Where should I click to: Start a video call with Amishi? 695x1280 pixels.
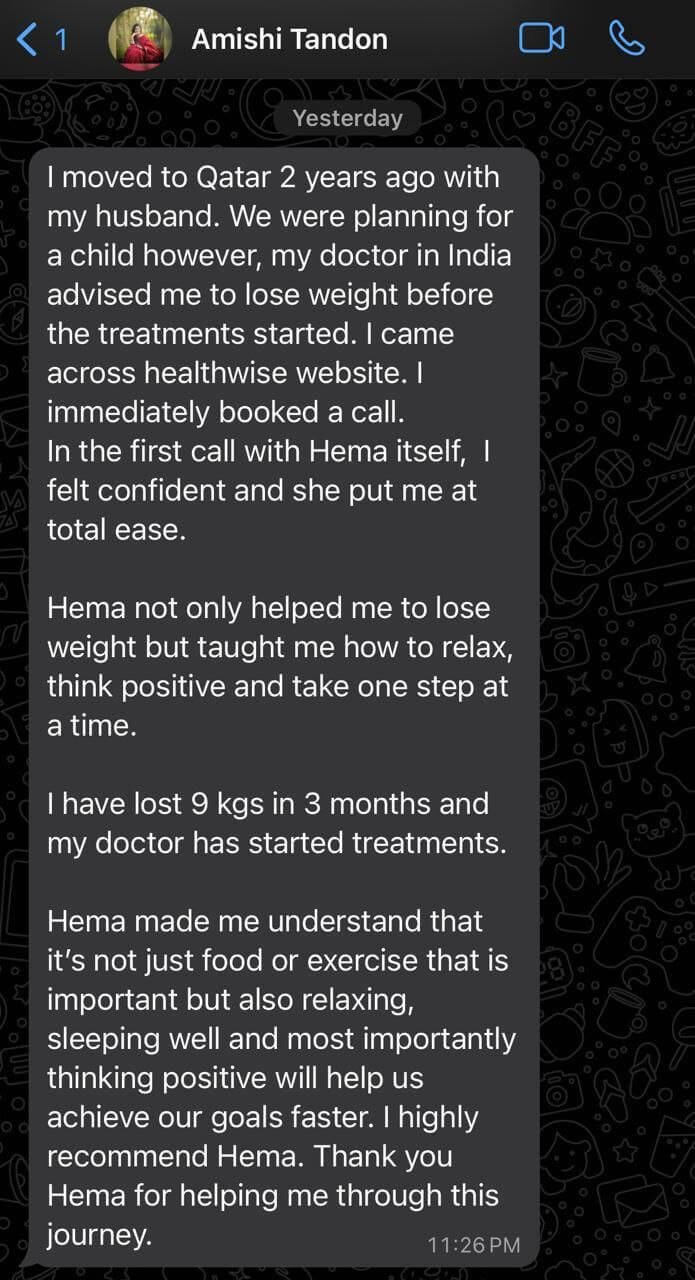coord(541,39)
